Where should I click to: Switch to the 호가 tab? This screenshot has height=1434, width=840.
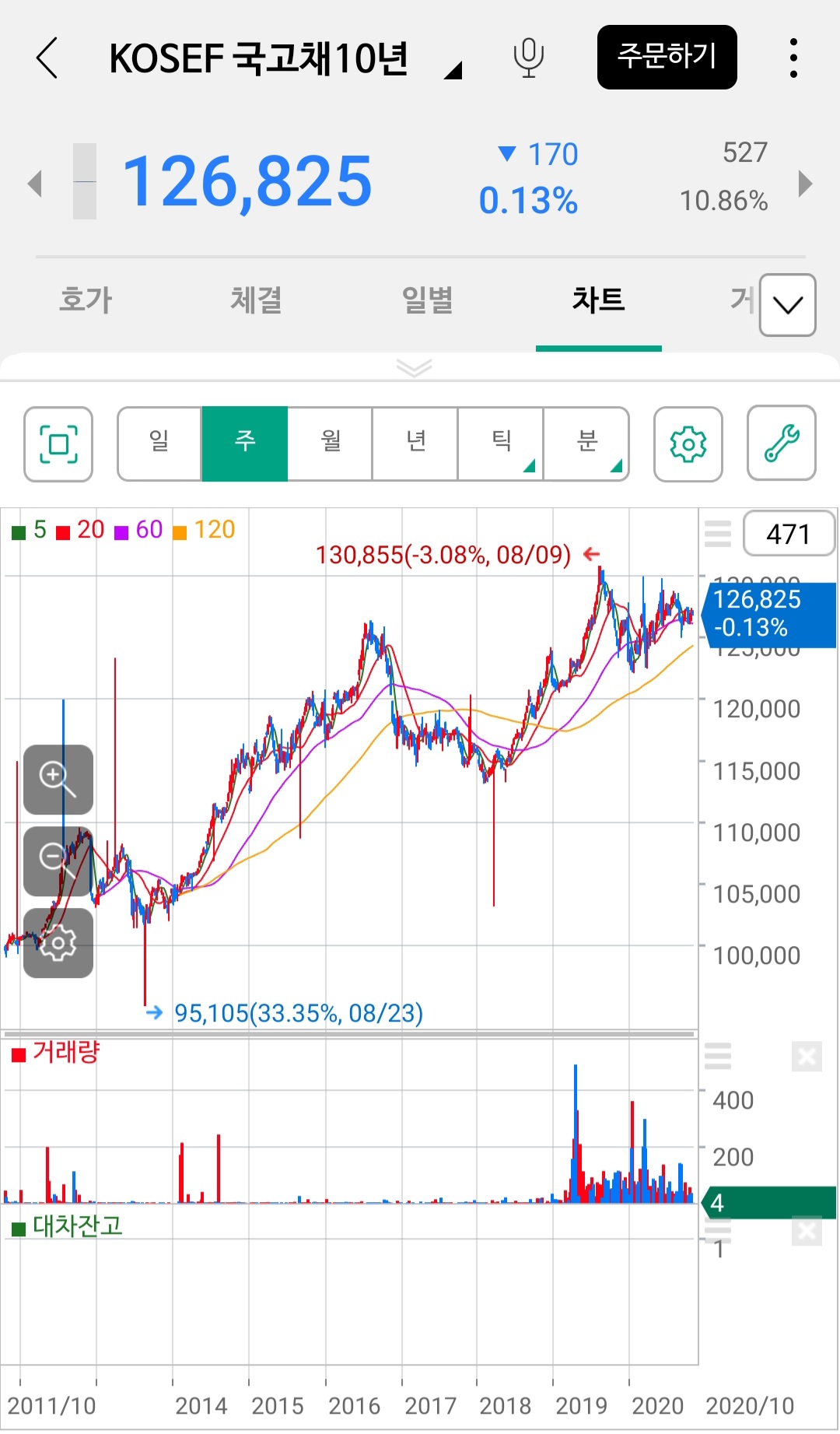click(x=86, y=300)
